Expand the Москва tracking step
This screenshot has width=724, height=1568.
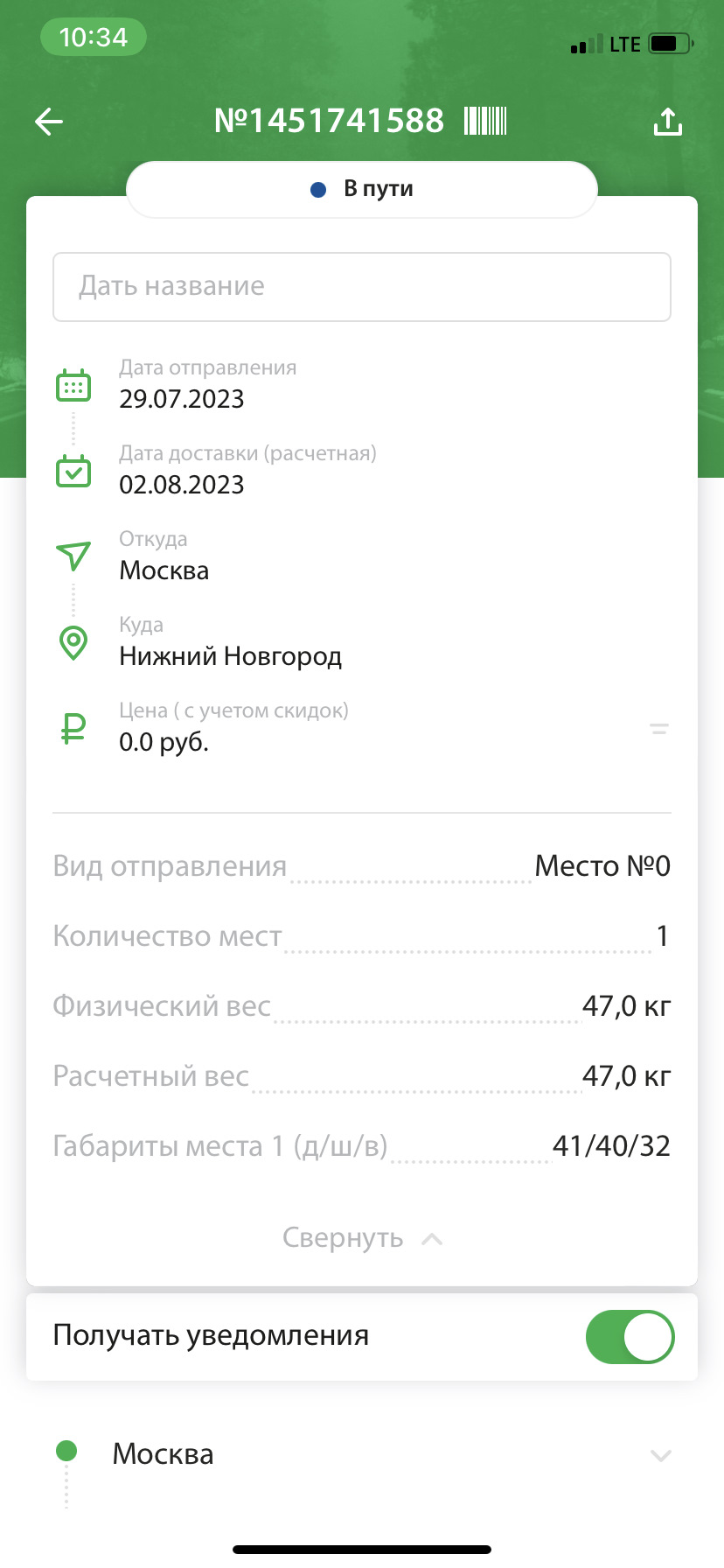660,1455
